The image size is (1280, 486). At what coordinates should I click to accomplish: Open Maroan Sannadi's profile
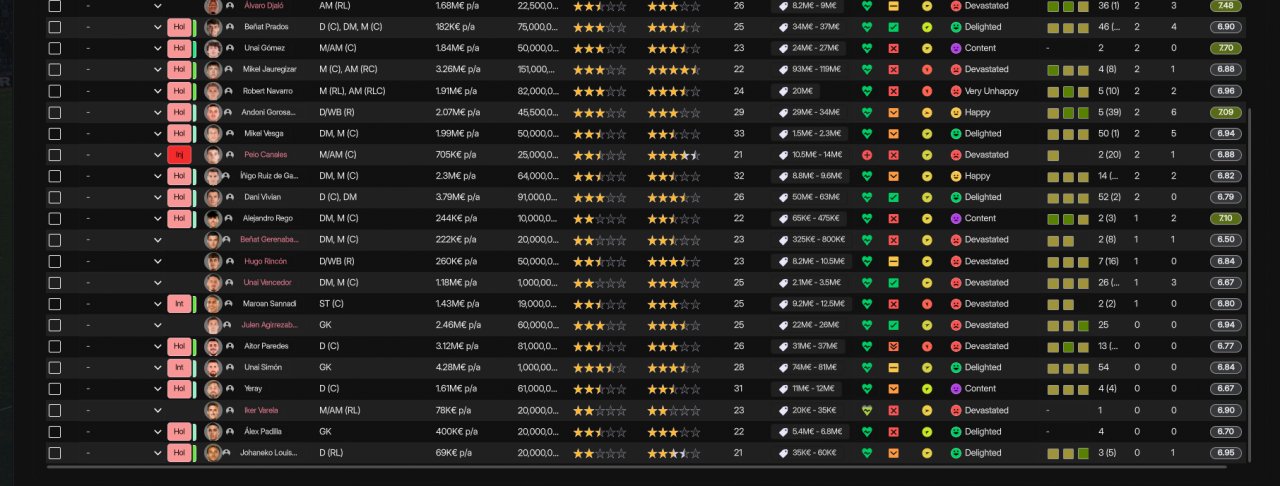click(x=270, y=303)
